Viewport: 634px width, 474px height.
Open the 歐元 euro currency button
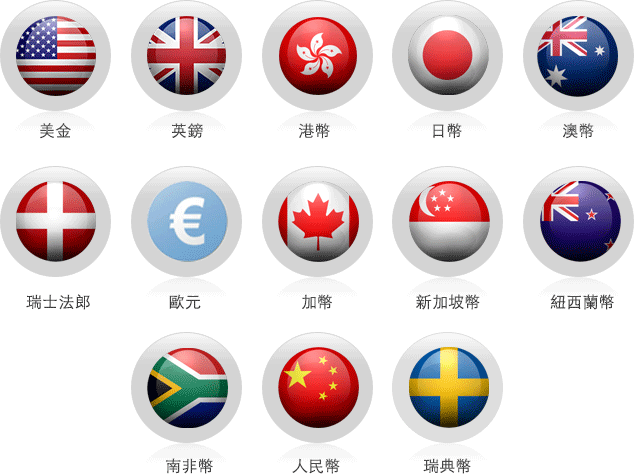[x=187, y=221]
